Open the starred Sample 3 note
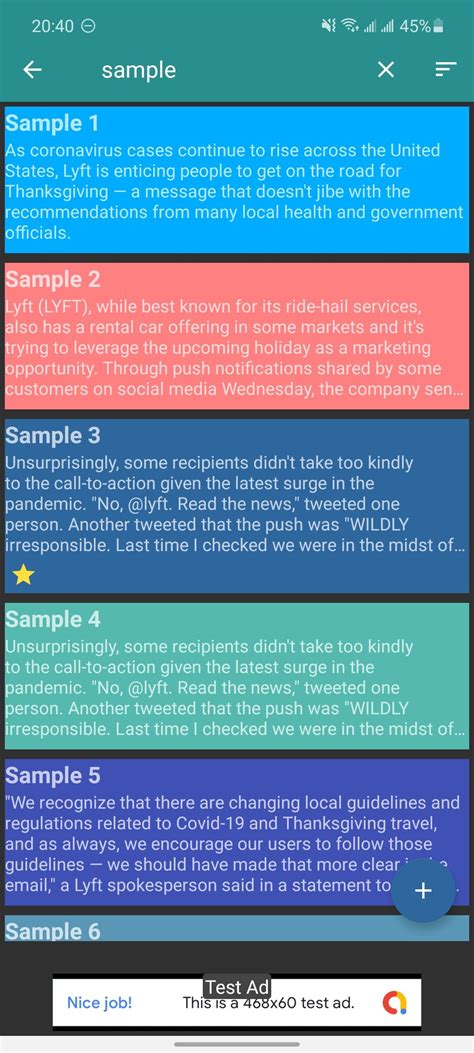474x1053 pixels. (x=237, y=506)
